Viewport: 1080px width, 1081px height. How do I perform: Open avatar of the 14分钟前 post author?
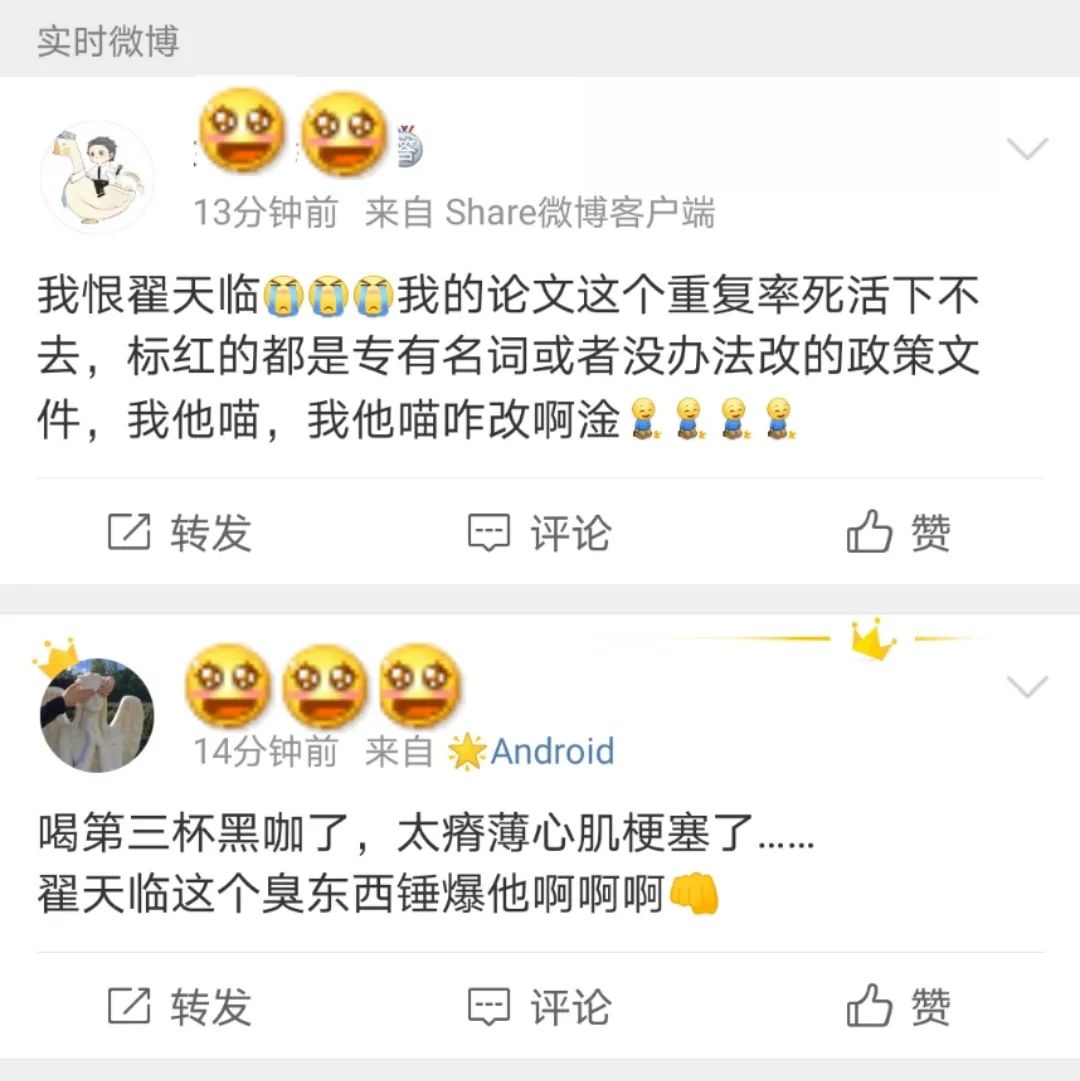click(97, 715)
